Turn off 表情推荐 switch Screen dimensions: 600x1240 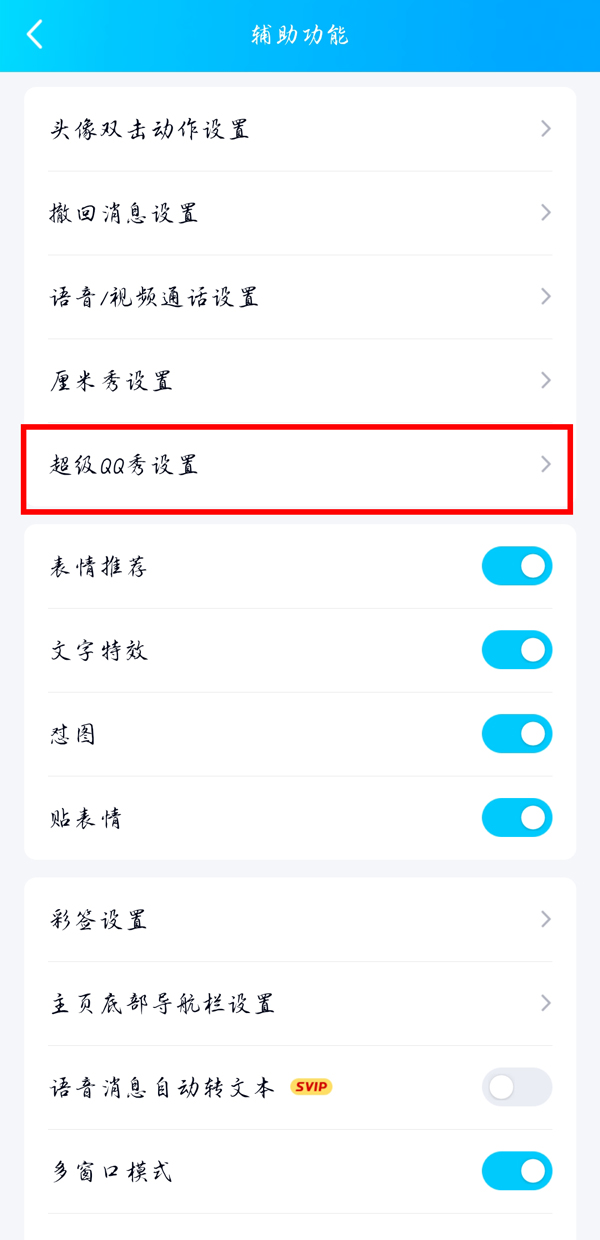click(516, 566)
